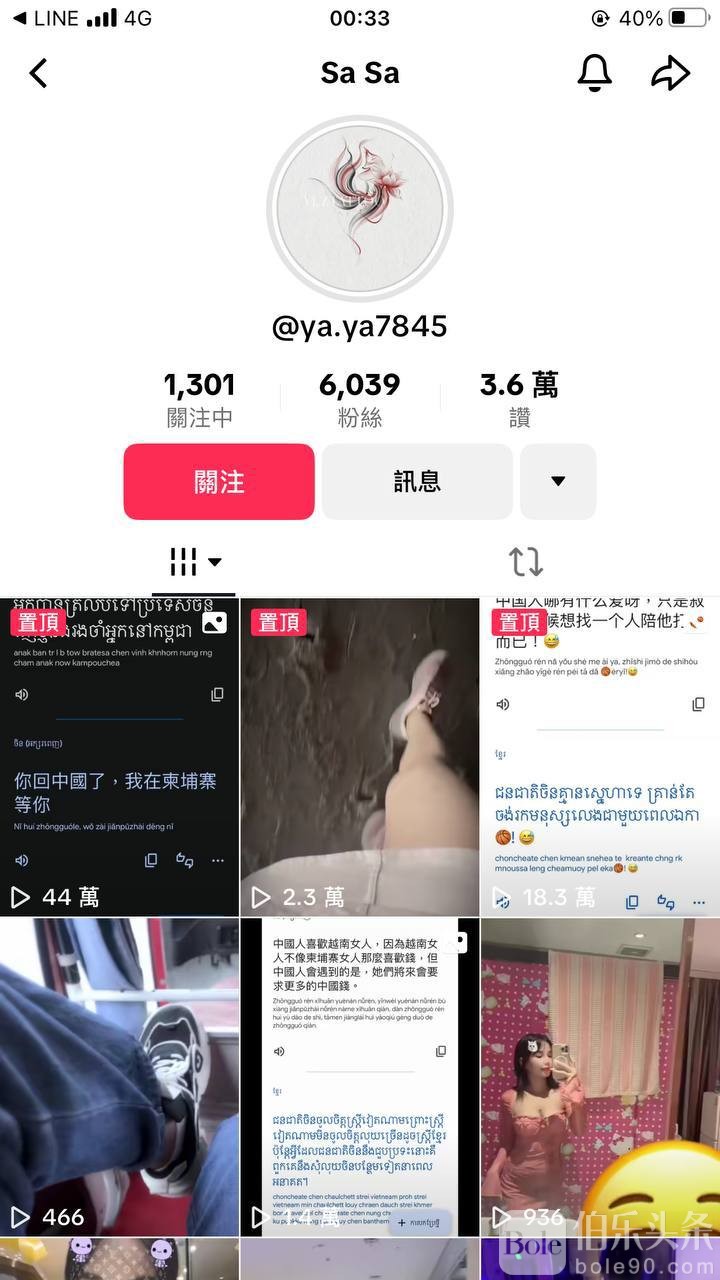Open pinned video with 18.3 萬 views

[600, 757]
